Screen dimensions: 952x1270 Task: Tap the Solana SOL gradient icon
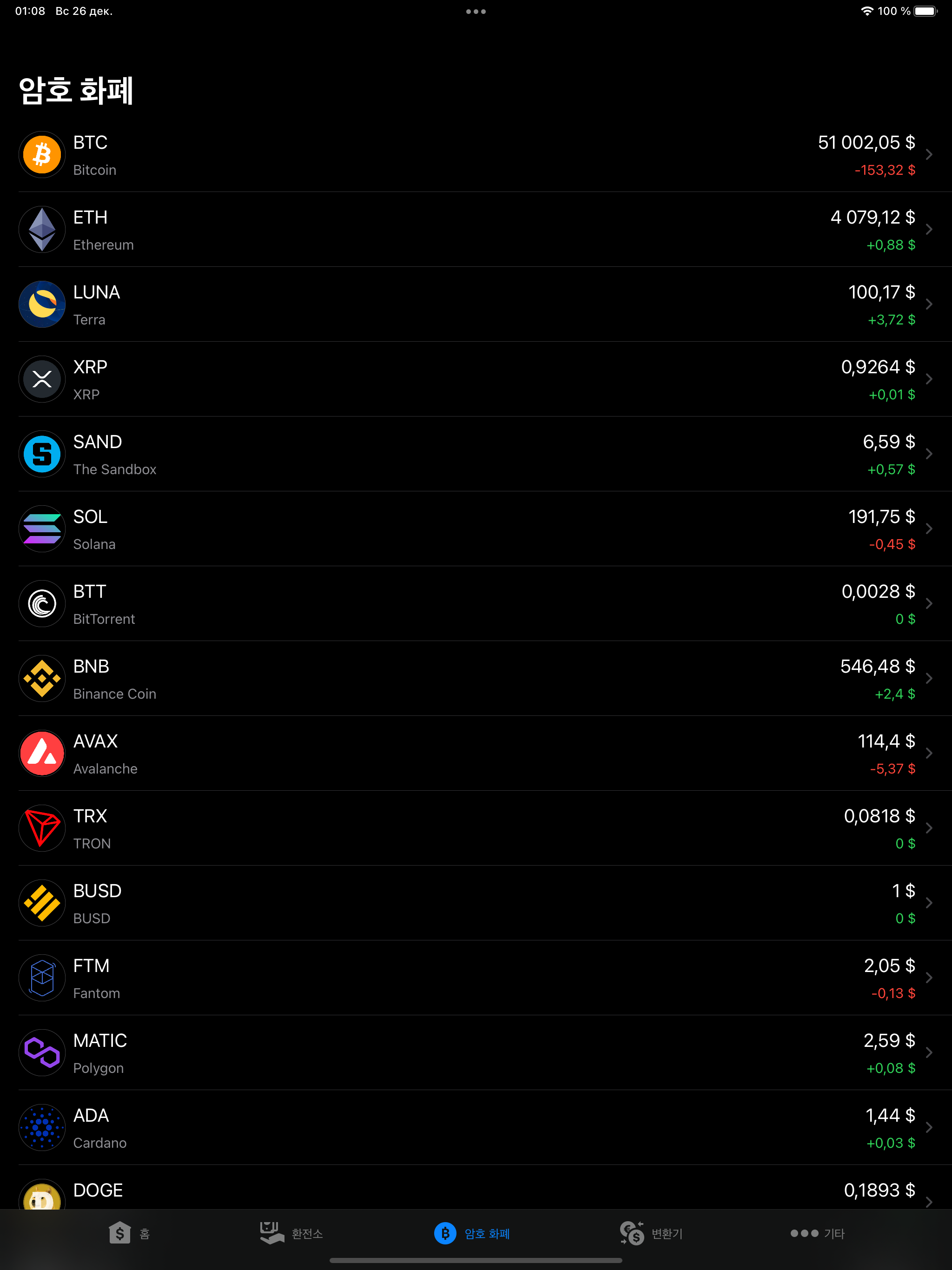click(41, 529)
